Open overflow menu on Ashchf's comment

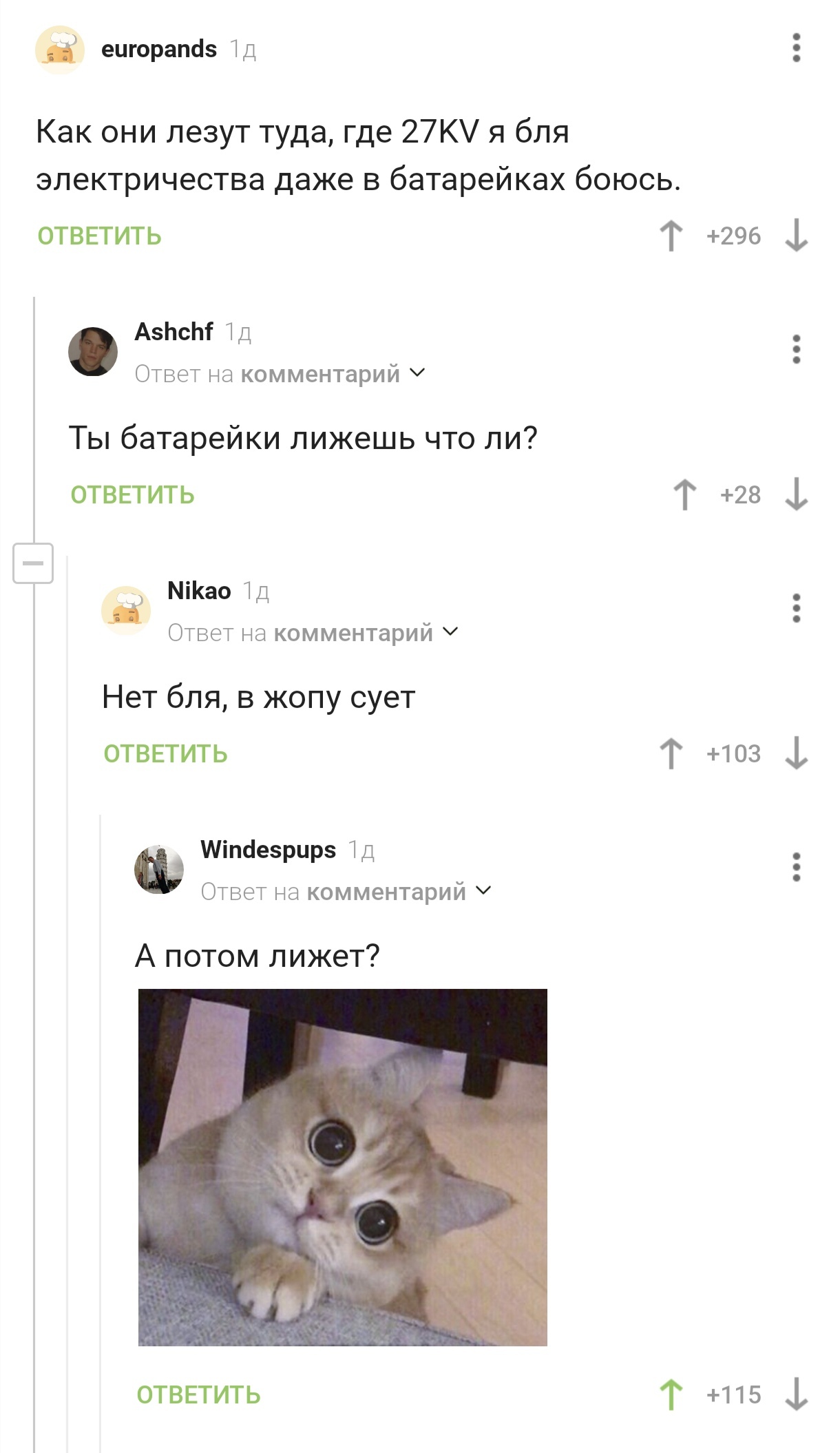tap(796, 349)
